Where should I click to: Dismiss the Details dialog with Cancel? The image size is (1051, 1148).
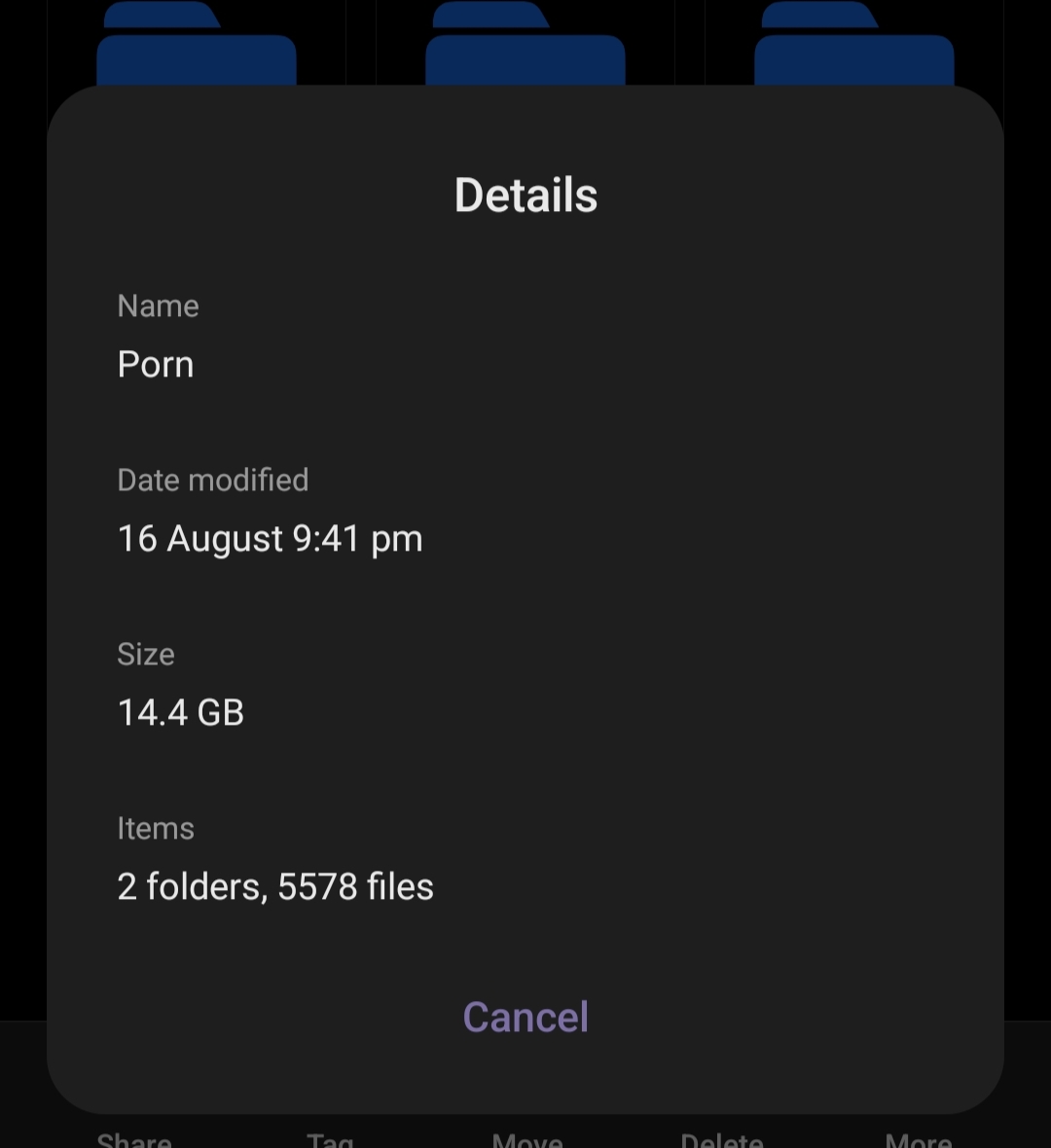[x=525, y=1017]
